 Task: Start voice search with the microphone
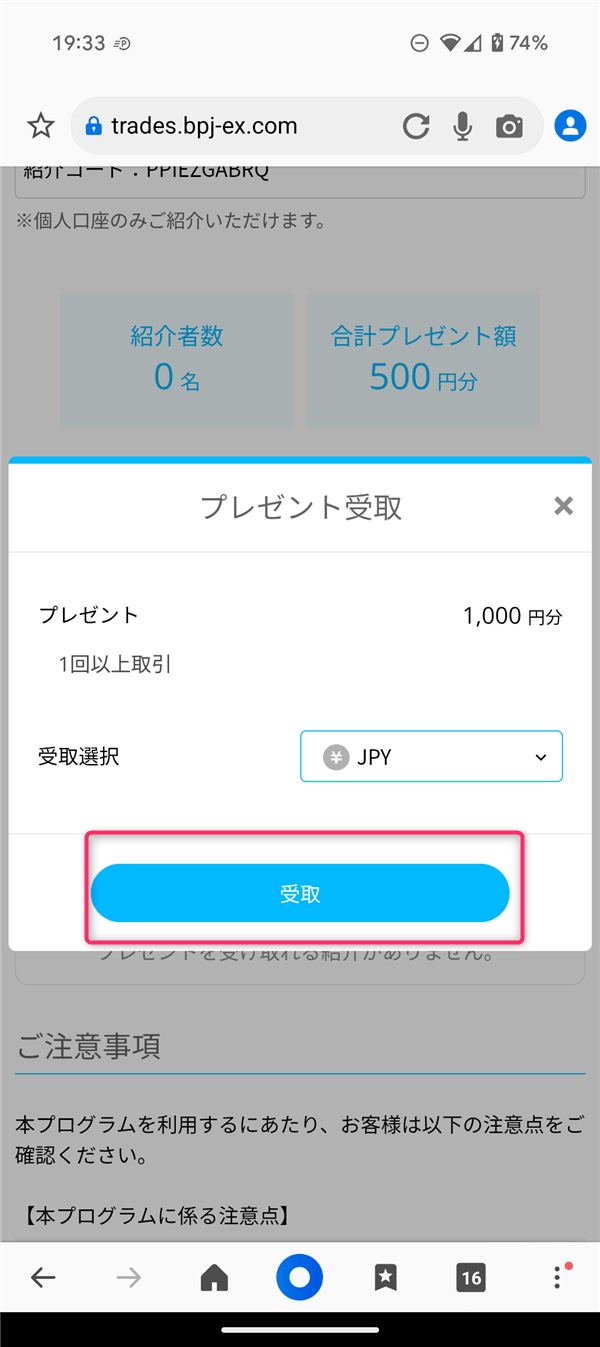(462, 126)
